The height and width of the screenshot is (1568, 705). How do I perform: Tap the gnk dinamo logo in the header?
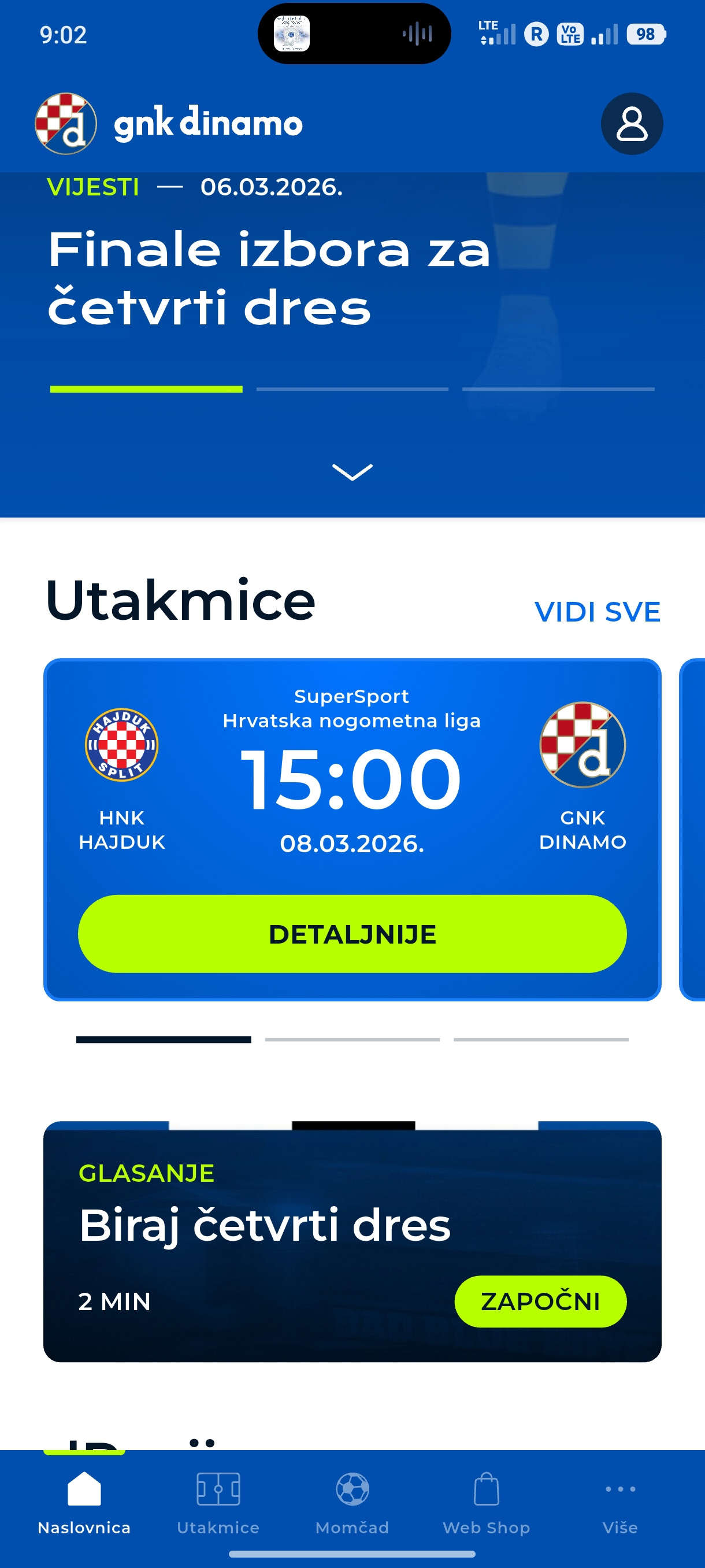pos(169,124)
